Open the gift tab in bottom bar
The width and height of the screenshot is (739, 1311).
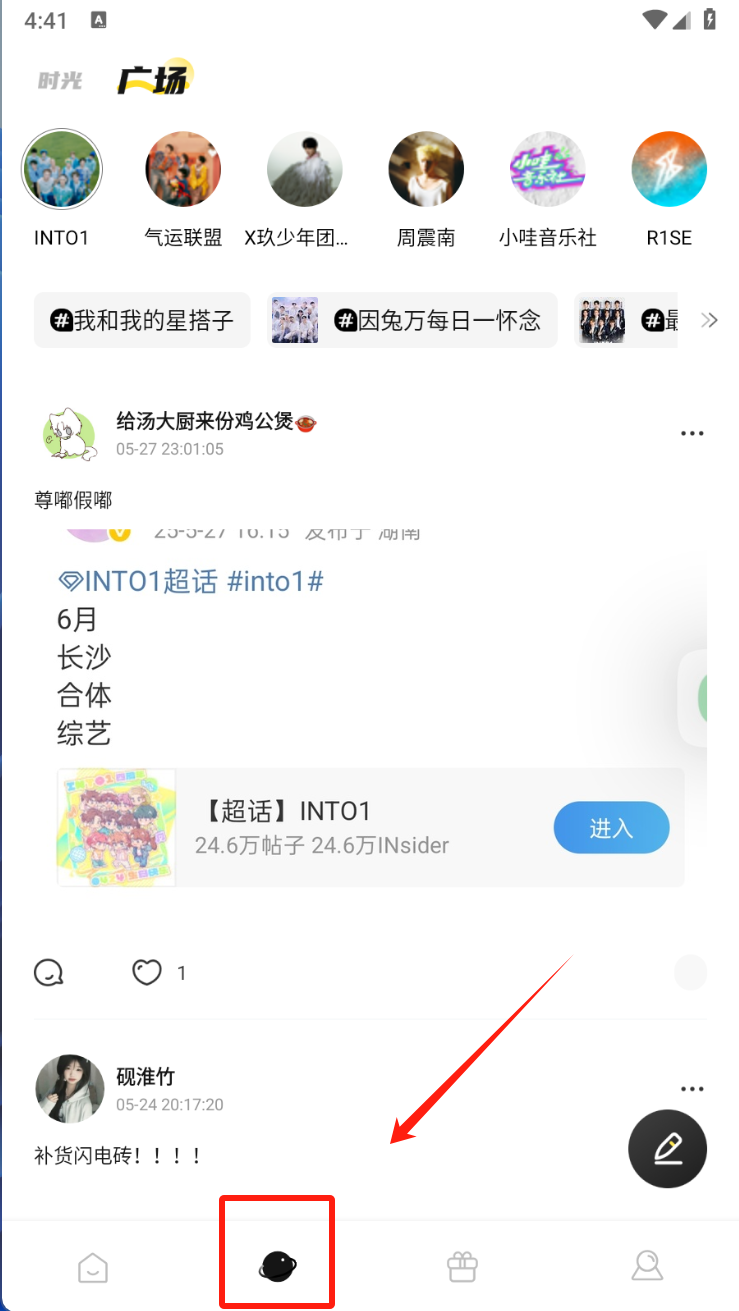pyautogui.click(x=462, y=1267)
